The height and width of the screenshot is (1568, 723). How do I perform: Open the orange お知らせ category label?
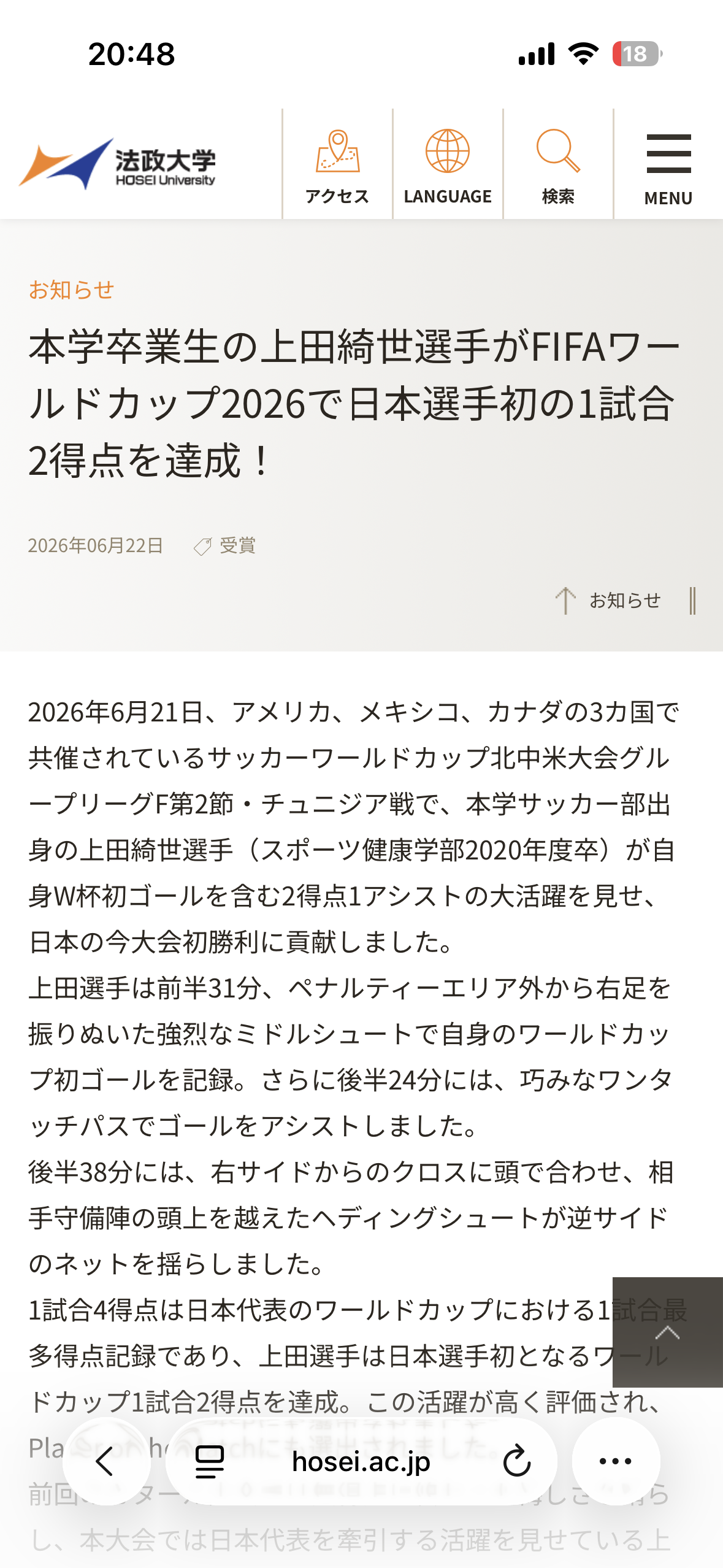pos(71,290)
